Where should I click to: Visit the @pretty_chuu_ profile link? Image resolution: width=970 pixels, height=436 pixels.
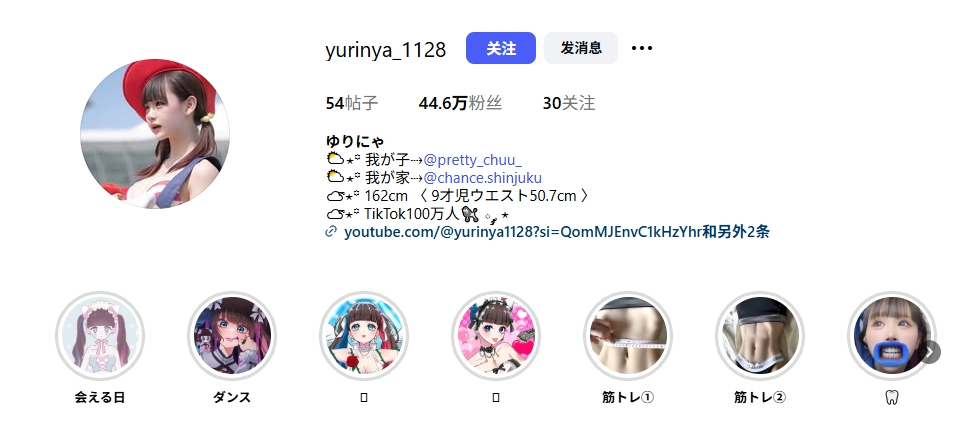click(x=472, y=160)
